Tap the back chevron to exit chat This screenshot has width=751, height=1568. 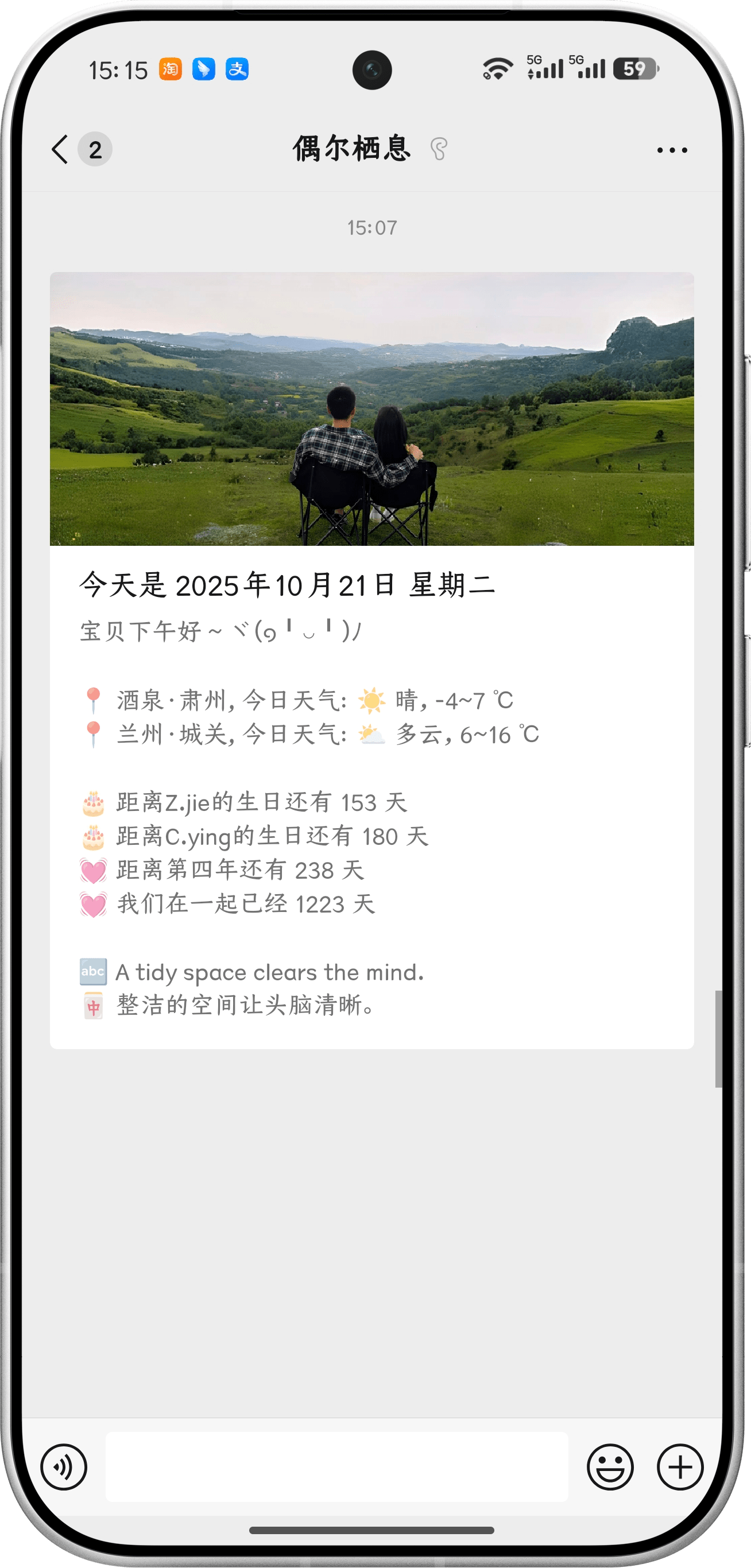(x=59, y=150)
